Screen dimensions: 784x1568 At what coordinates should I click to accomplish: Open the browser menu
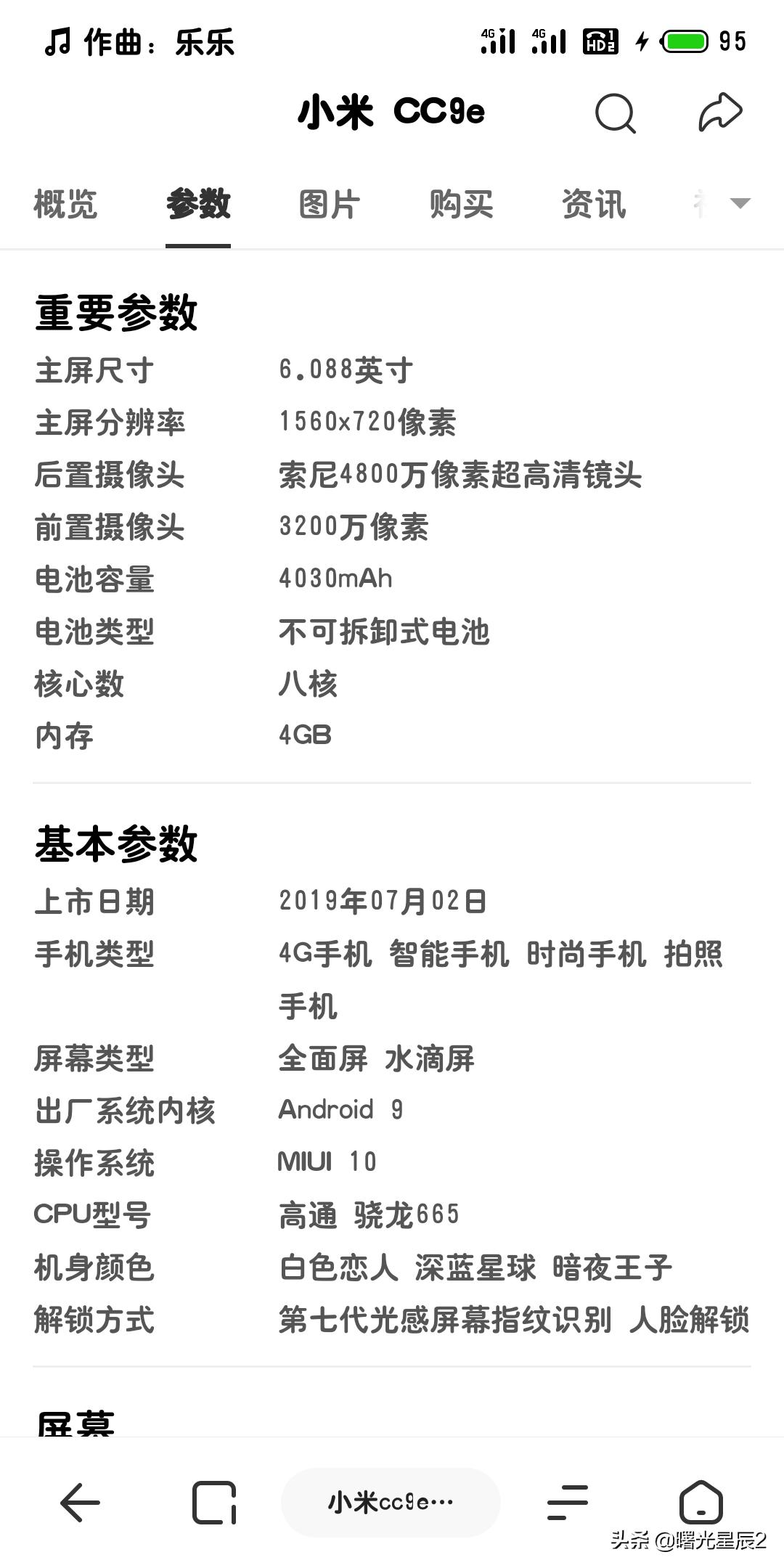coord(567,1502)
